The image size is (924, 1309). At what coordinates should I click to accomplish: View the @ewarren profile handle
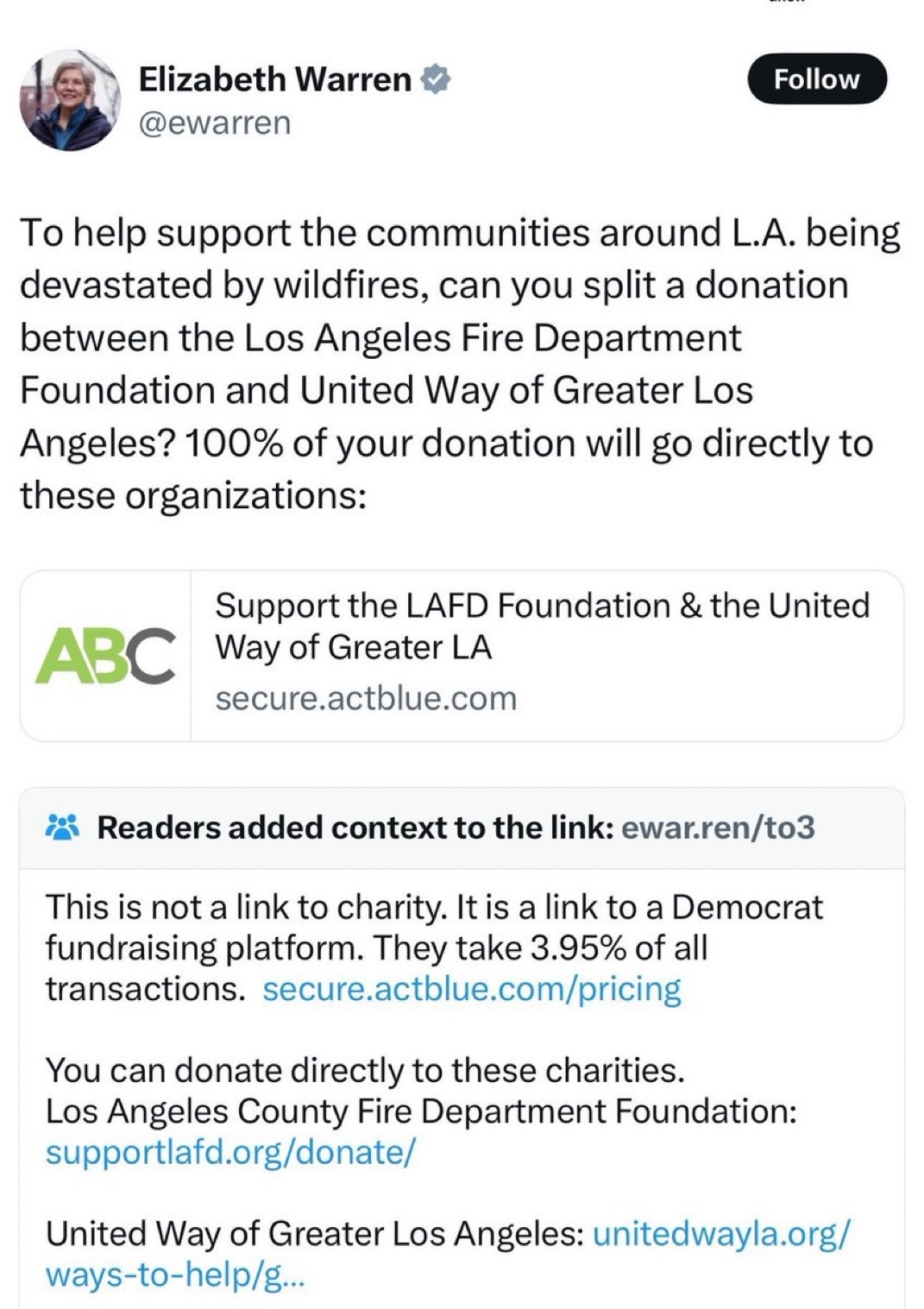pos(215,123)
